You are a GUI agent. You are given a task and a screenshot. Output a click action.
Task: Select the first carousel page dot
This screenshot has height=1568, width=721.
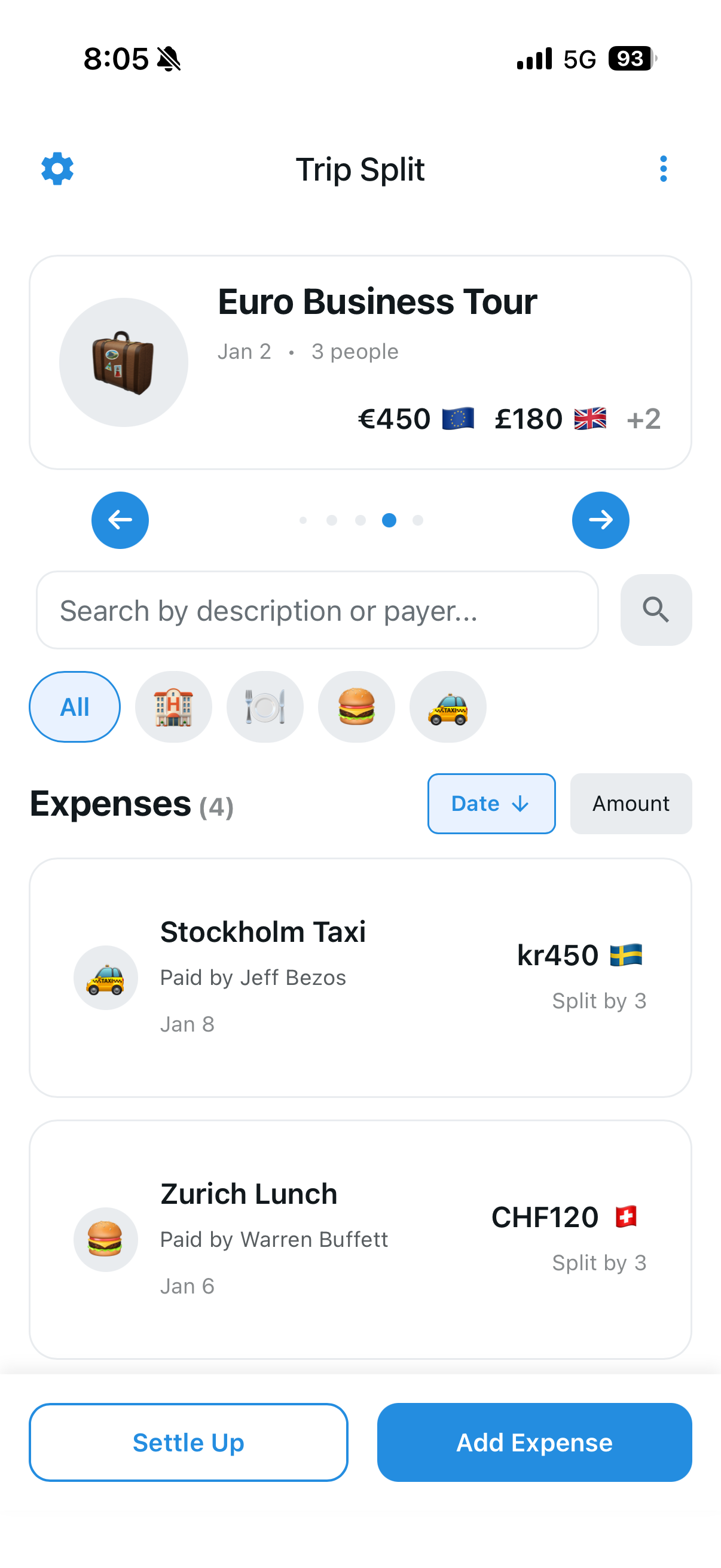(x=303, y=520)
